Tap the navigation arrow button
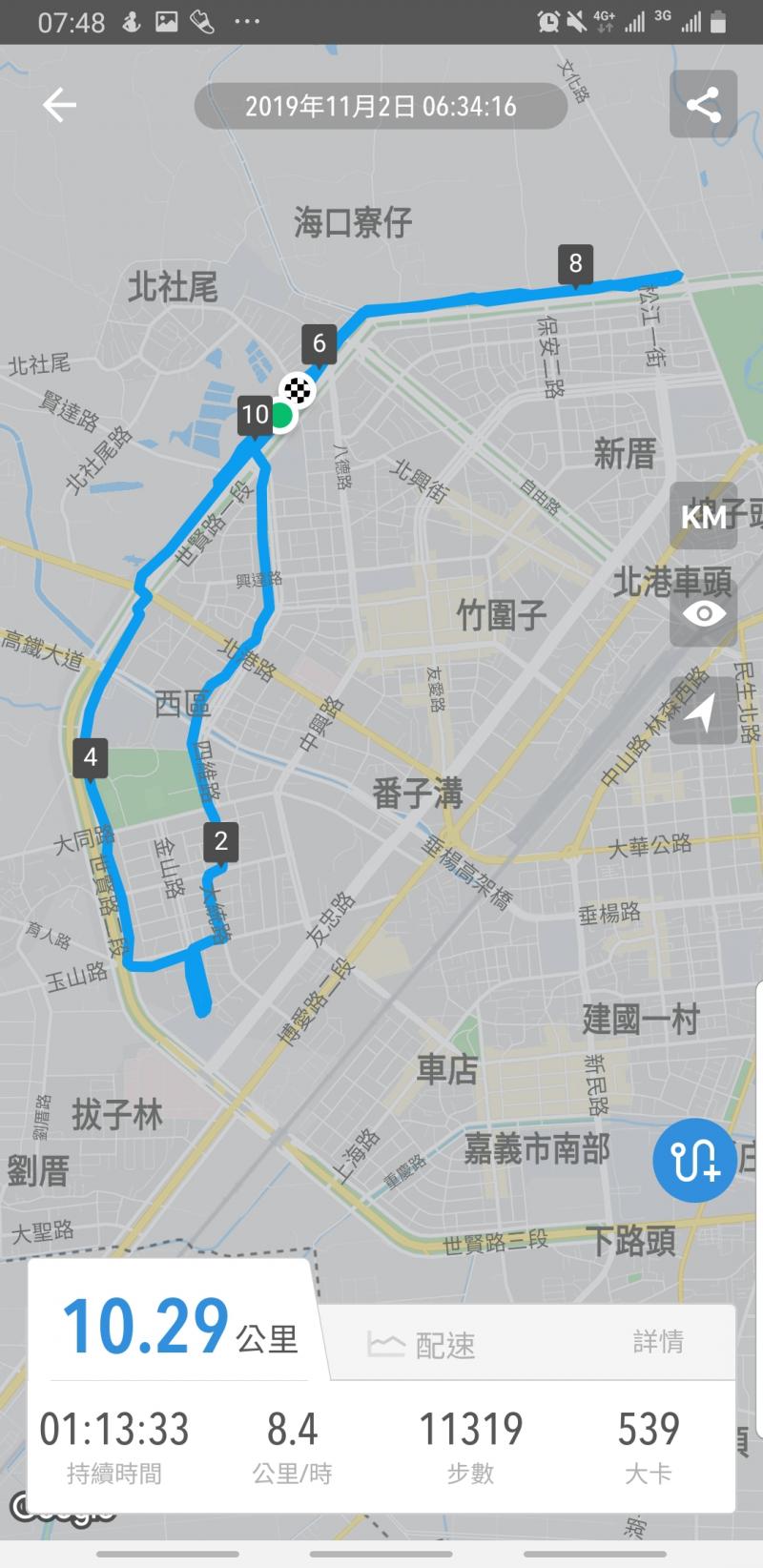 703,712
